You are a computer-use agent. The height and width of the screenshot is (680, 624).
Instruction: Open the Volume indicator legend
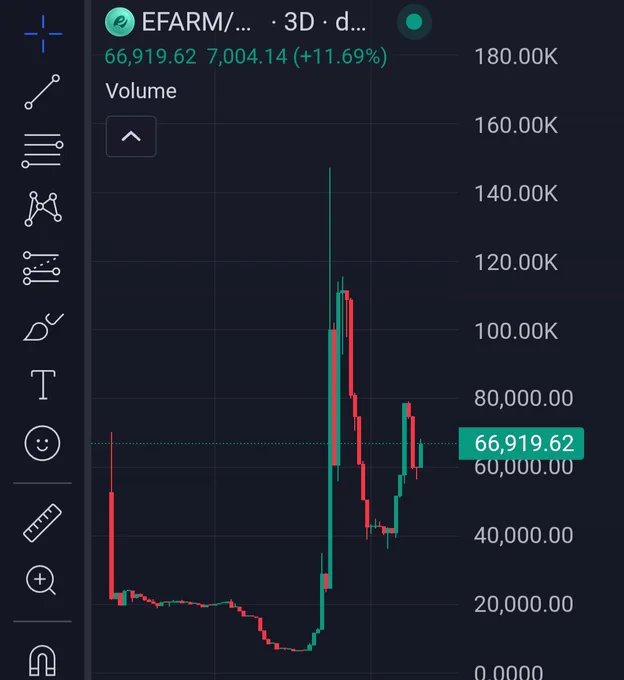click(x=141, y=91)
